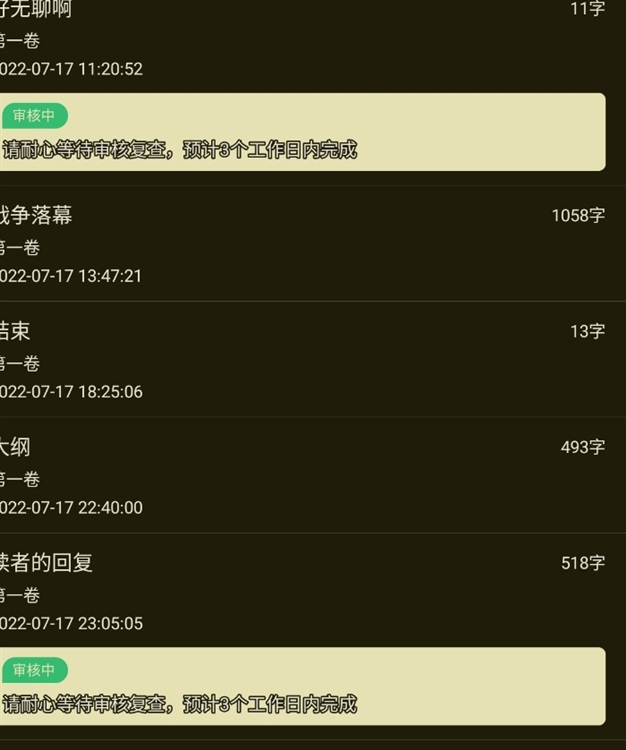Open the chapter 读者的回复 with 518字
The image size is (626, 750).
pos(300,592)
